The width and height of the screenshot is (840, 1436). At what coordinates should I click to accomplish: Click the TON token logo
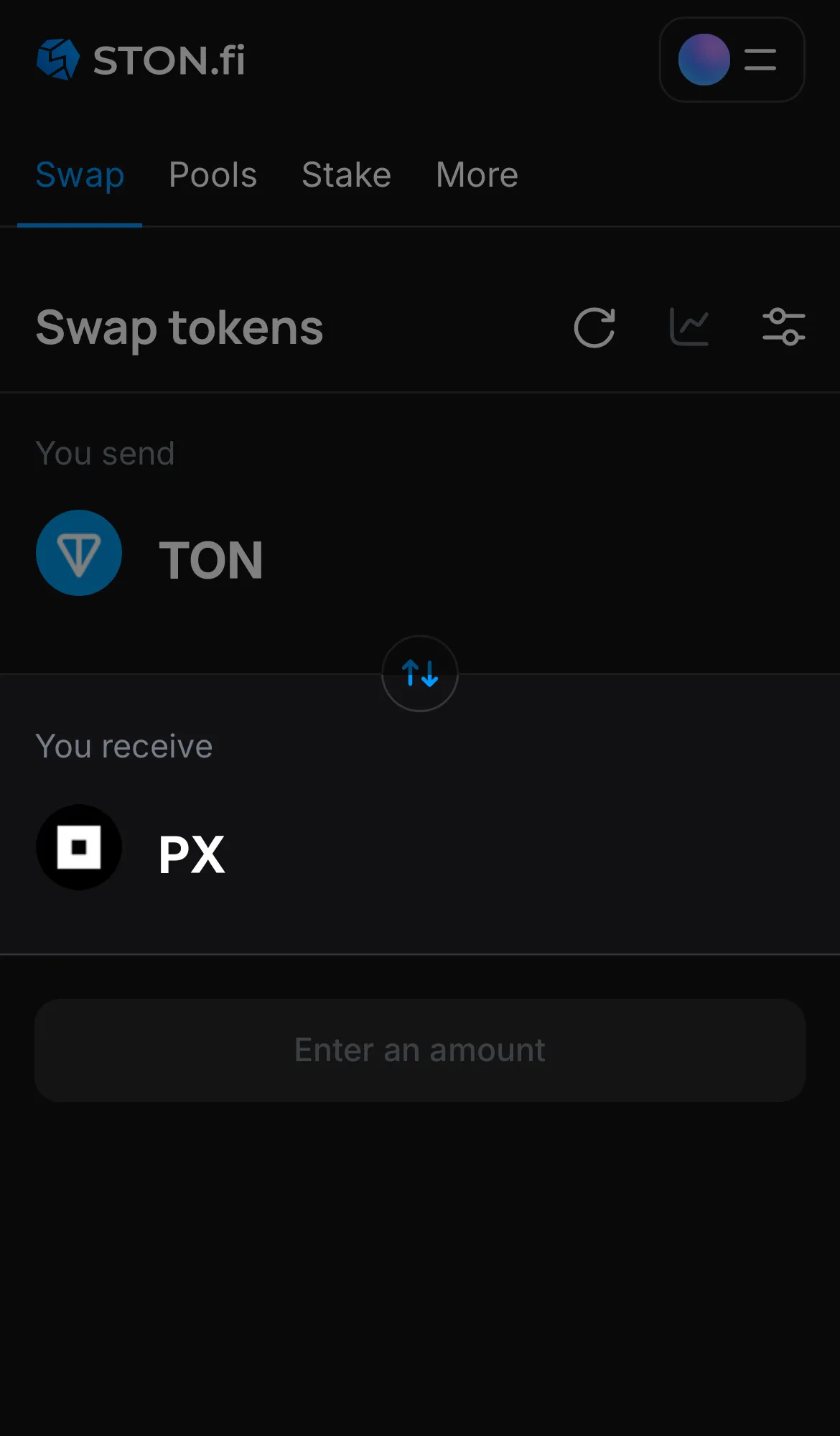click(x=79, y=553)
